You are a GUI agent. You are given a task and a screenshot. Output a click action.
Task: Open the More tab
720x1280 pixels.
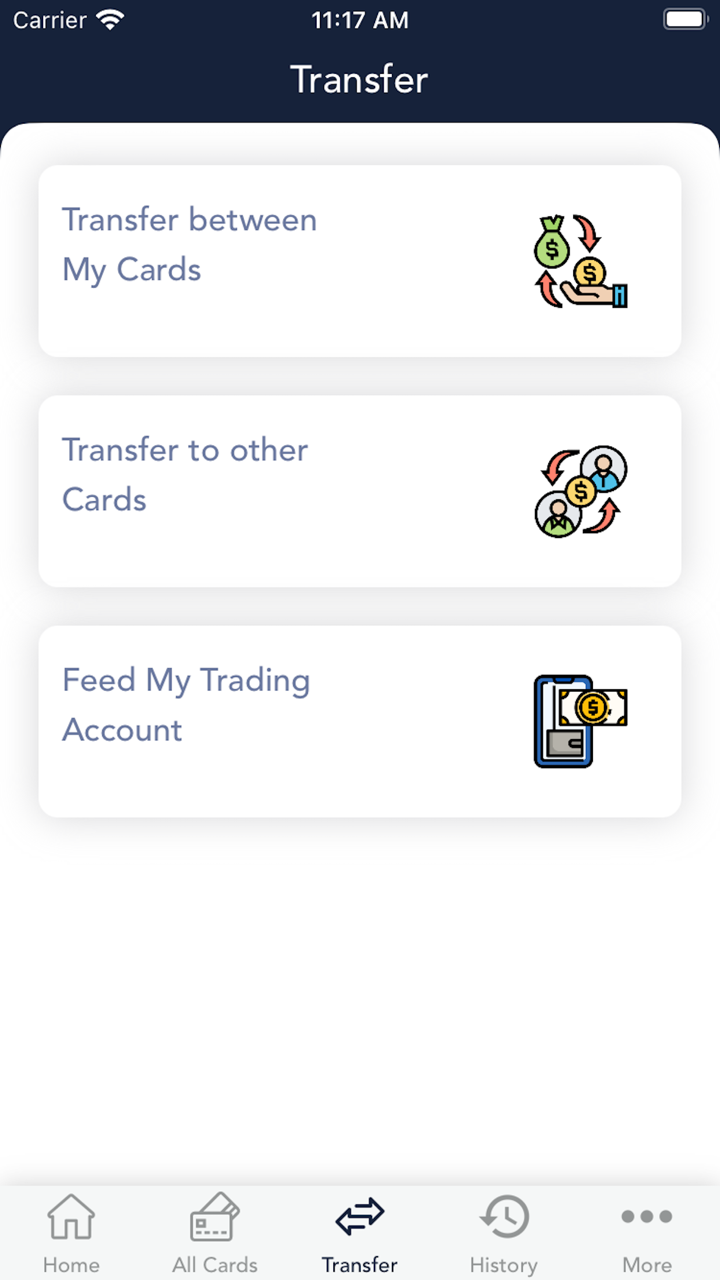pos(647,1234)
